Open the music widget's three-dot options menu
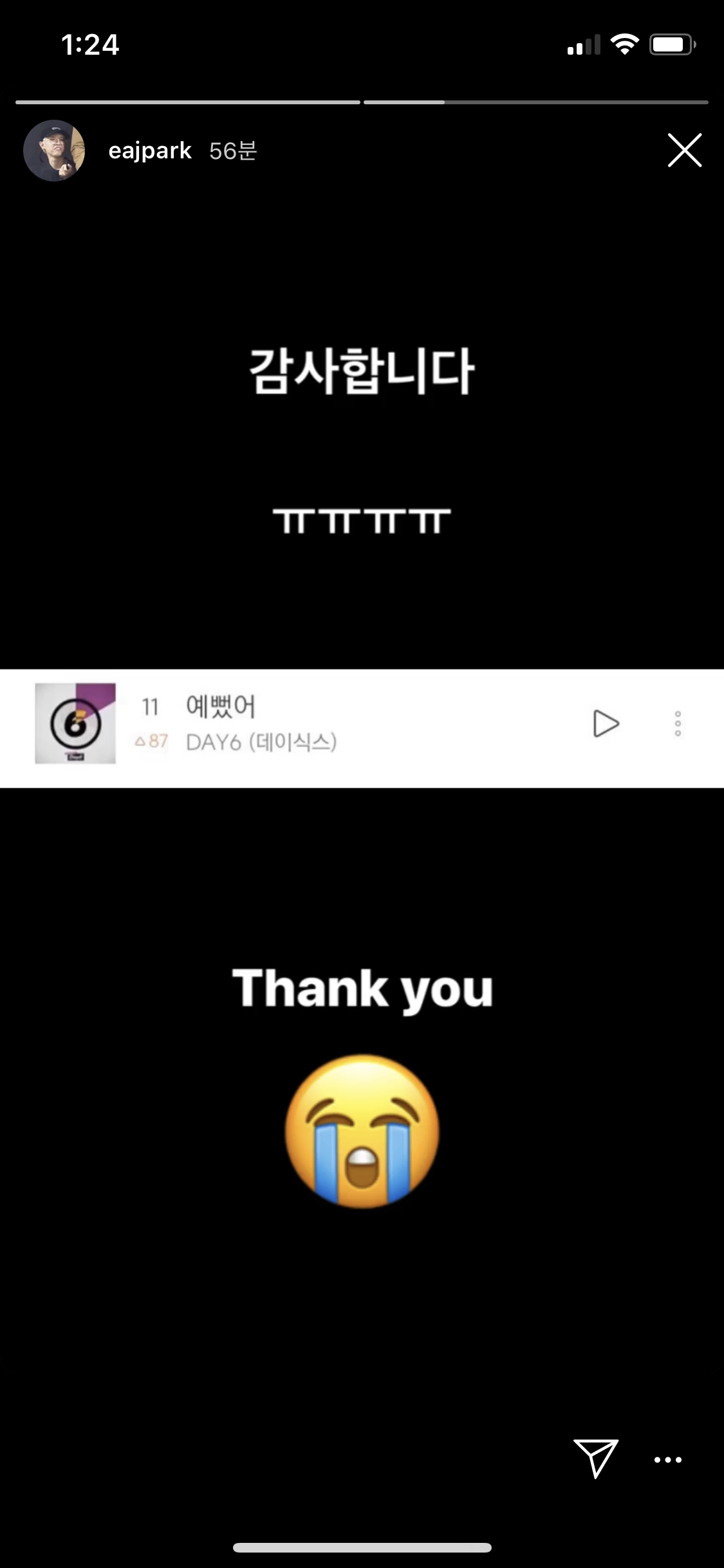 676,723
